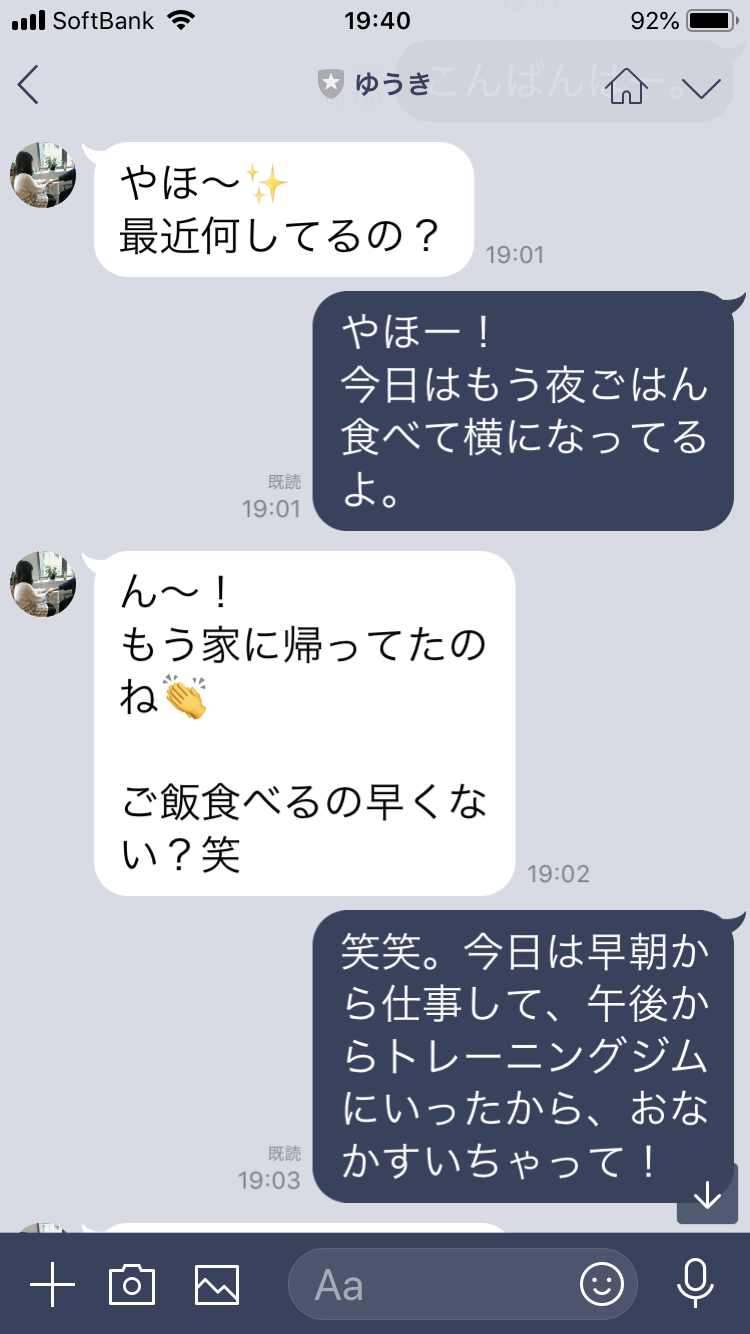Go back to the chat list
This screenshot has height=1334, width=750.
29,85
